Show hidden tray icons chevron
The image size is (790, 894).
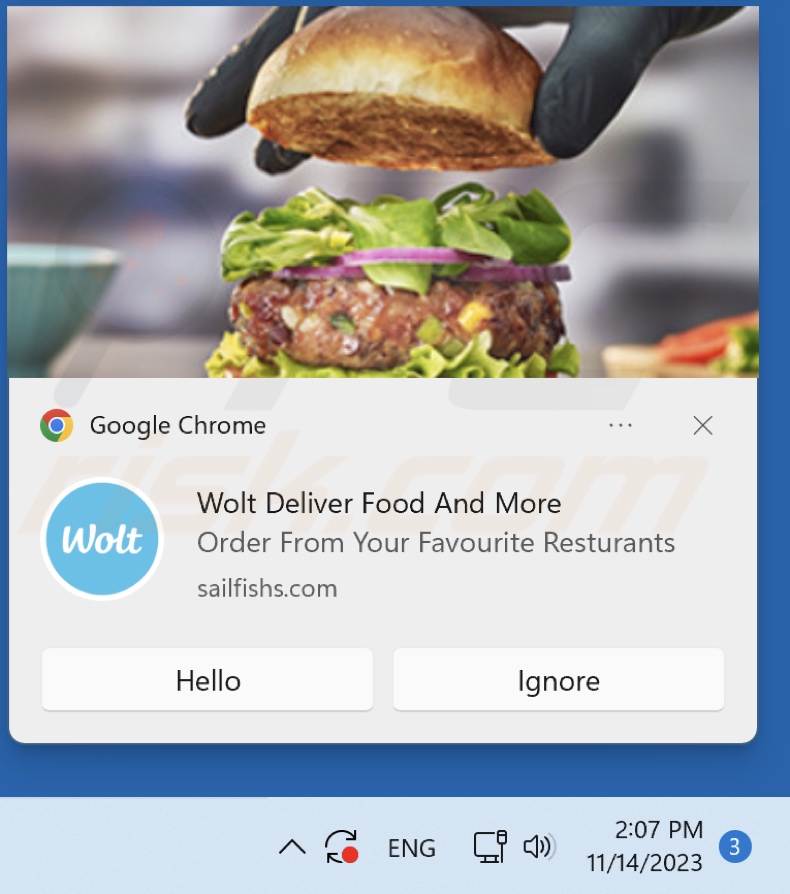pos(292,848)
